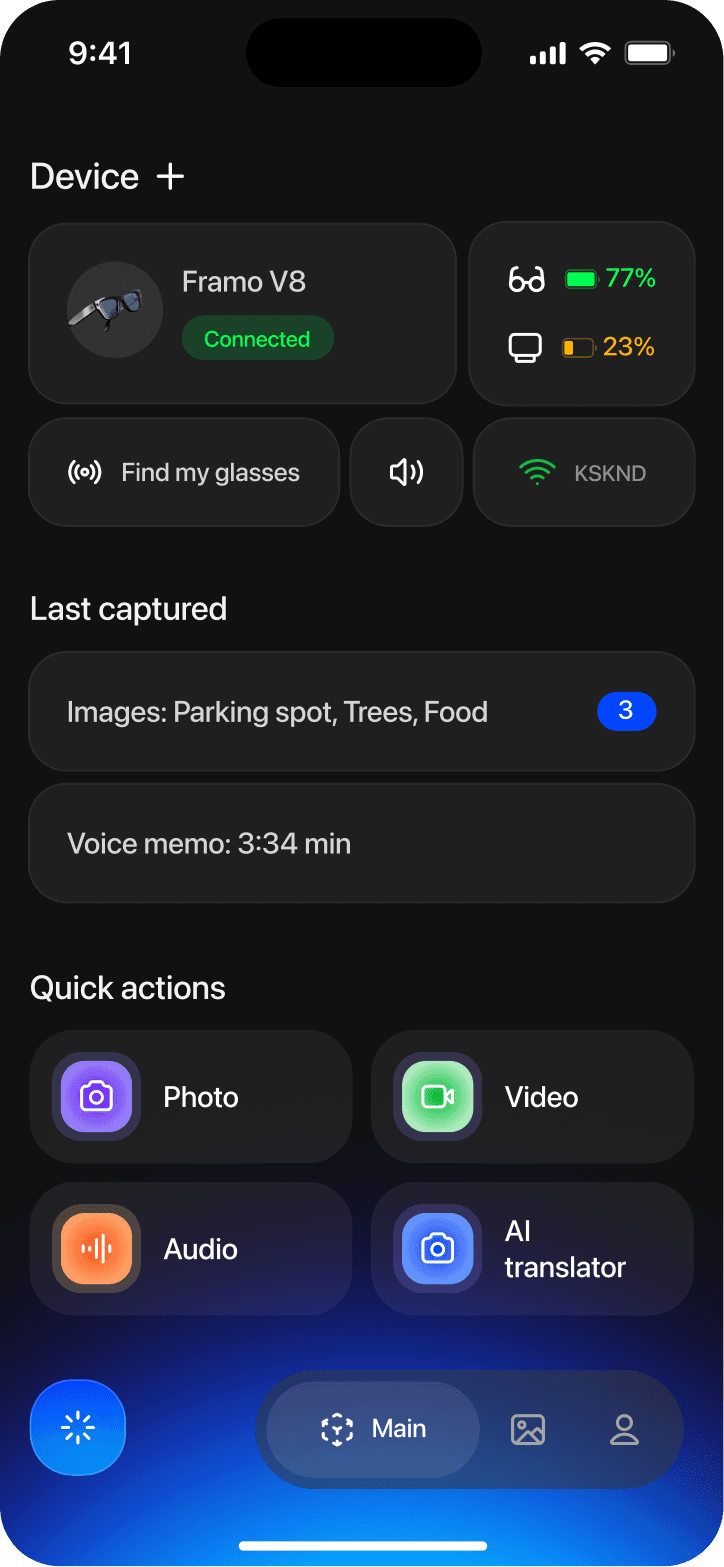Switch to the Main tab
724x1567 pixels.
point(373,1429)
